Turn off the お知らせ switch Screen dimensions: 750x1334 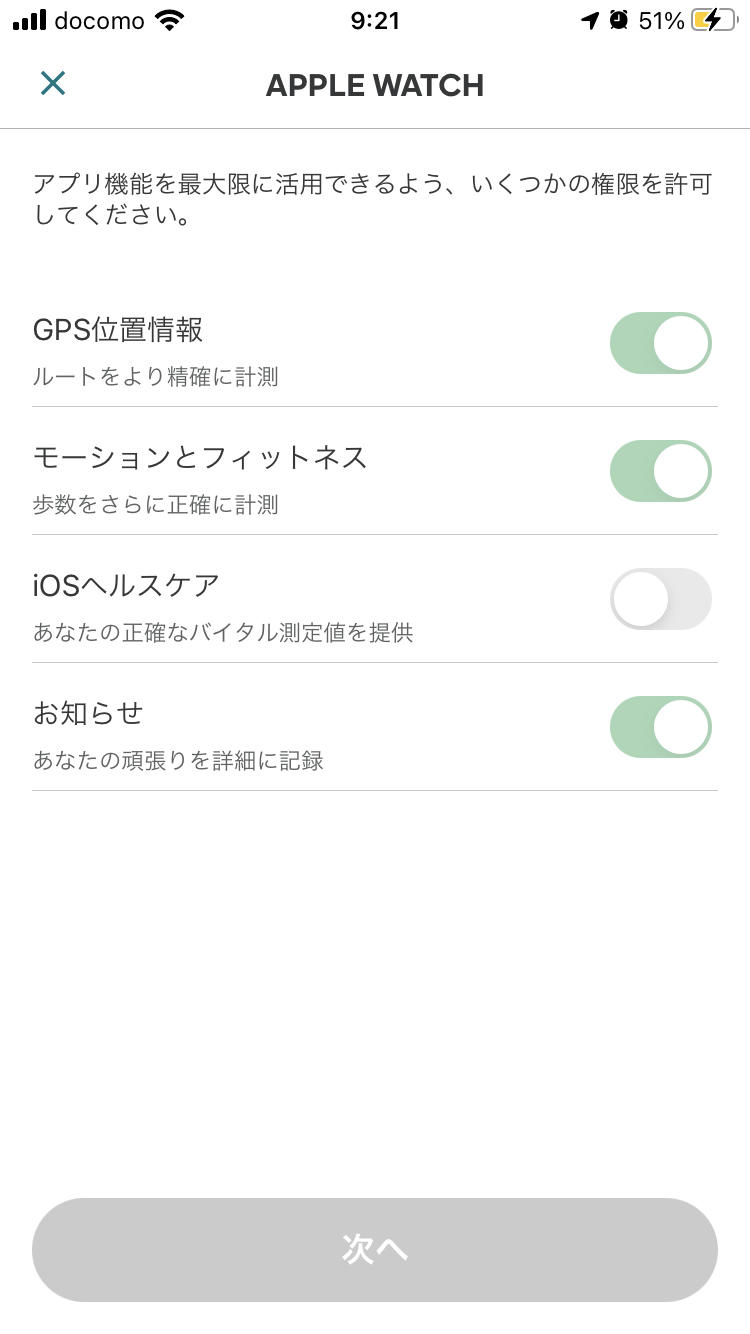(x=660, y=727)
